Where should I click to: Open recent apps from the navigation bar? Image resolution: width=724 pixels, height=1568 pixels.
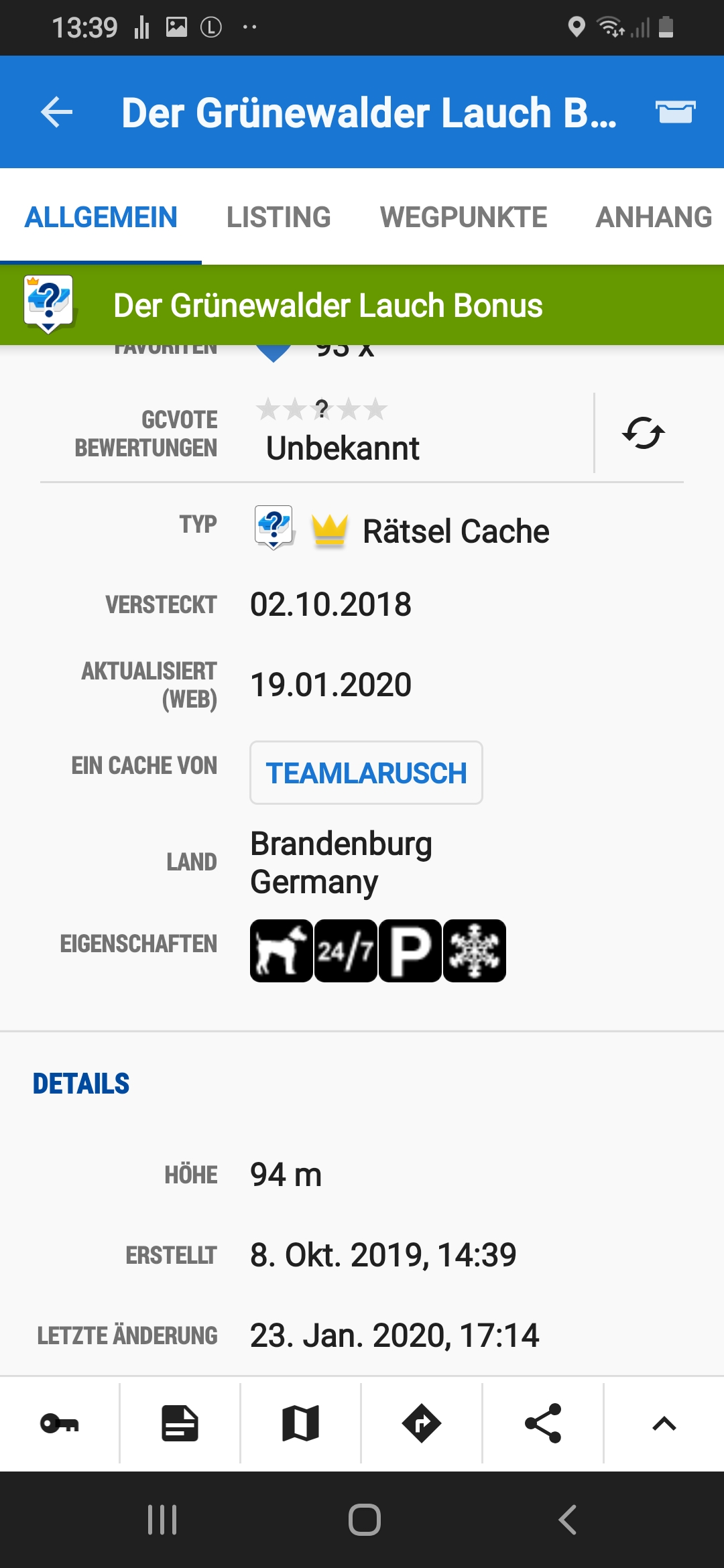162,1519
